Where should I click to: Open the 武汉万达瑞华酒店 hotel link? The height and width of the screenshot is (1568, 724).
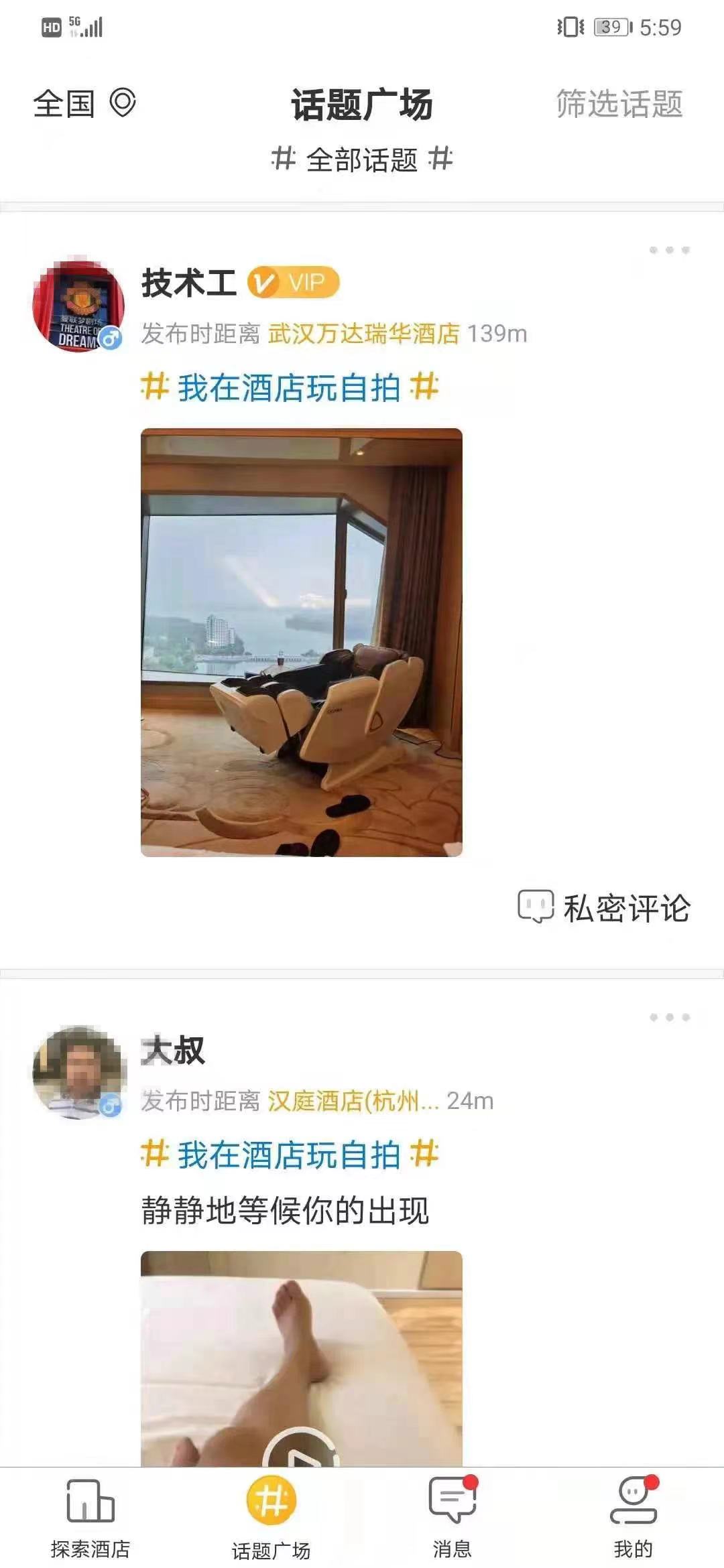pyautogui.click(x=364, y=334)
